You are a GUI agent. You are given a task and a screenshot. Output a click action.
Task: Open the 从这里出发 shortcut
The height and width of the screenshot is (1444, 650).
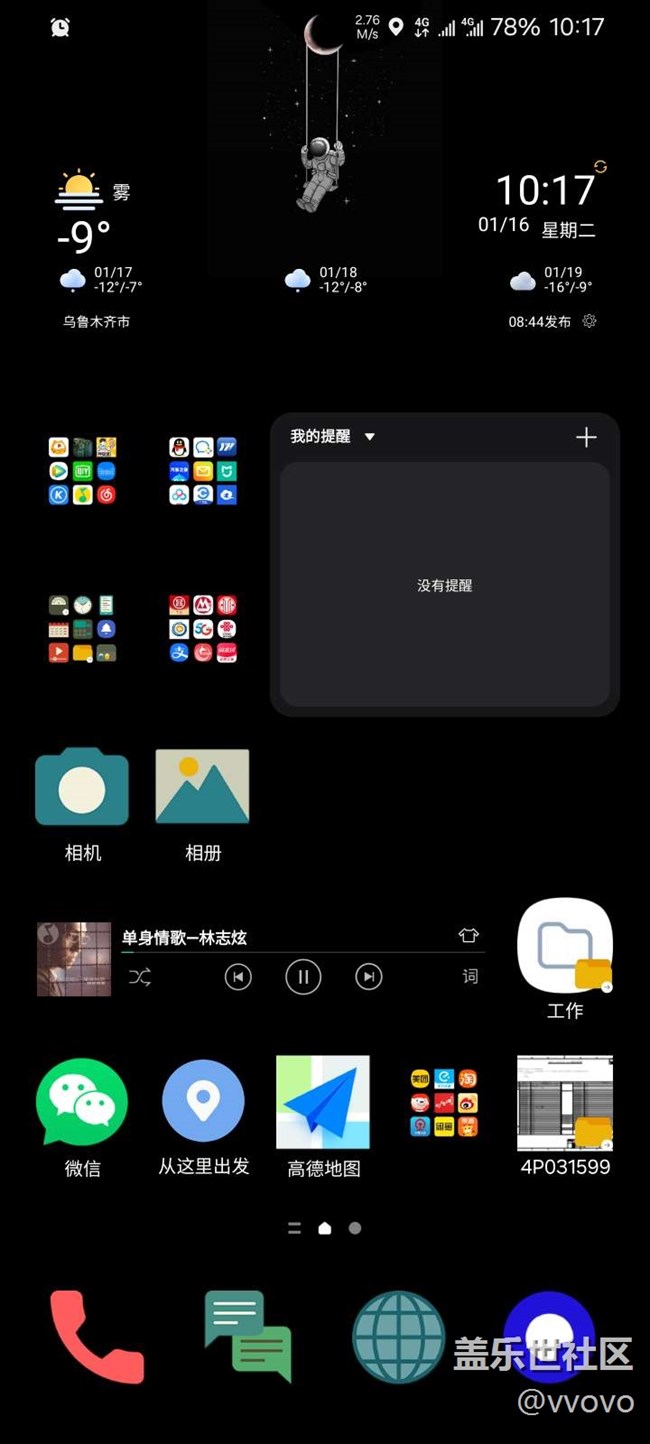(x=203, y=1103)
